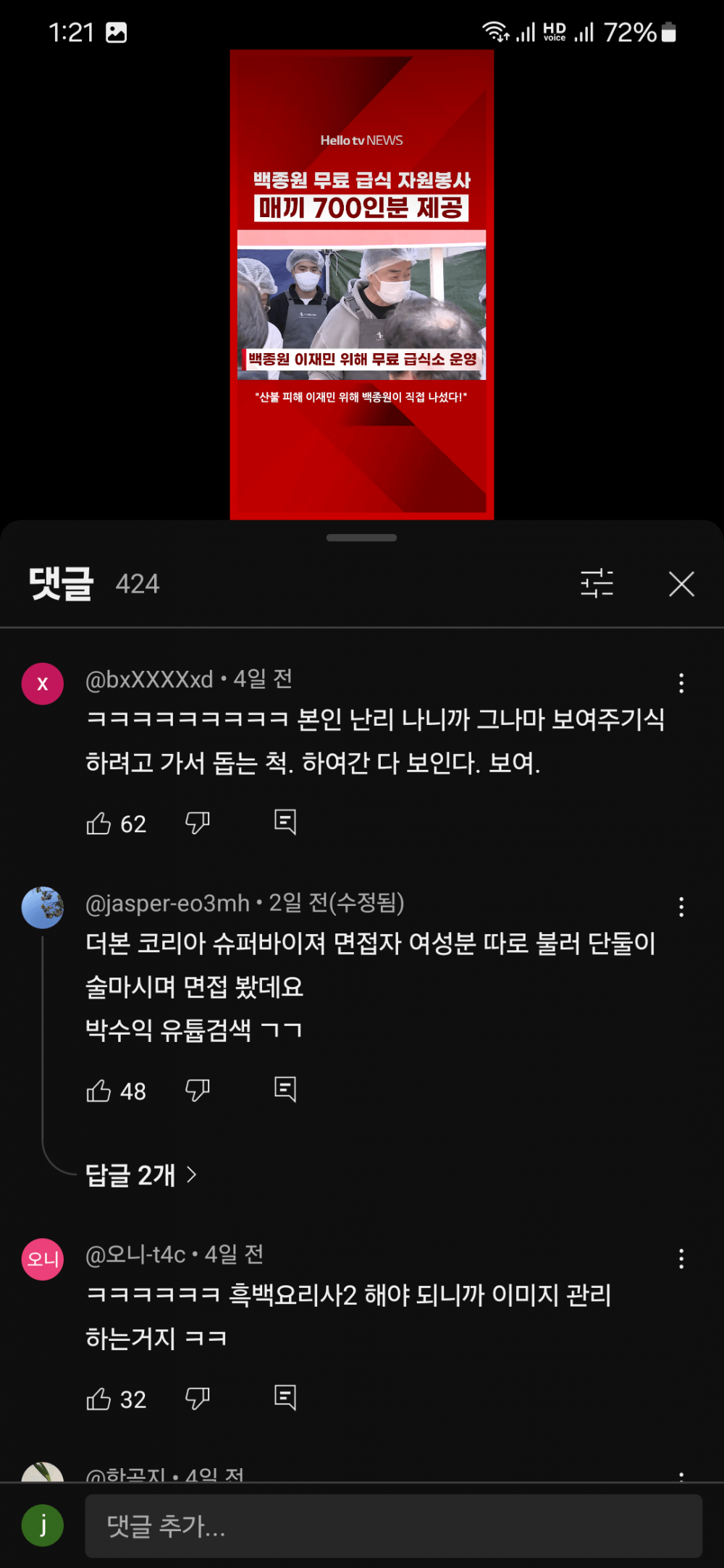The image size is (724, 1568).
Task: Open the comment sort options
Action: click(597, 583)
